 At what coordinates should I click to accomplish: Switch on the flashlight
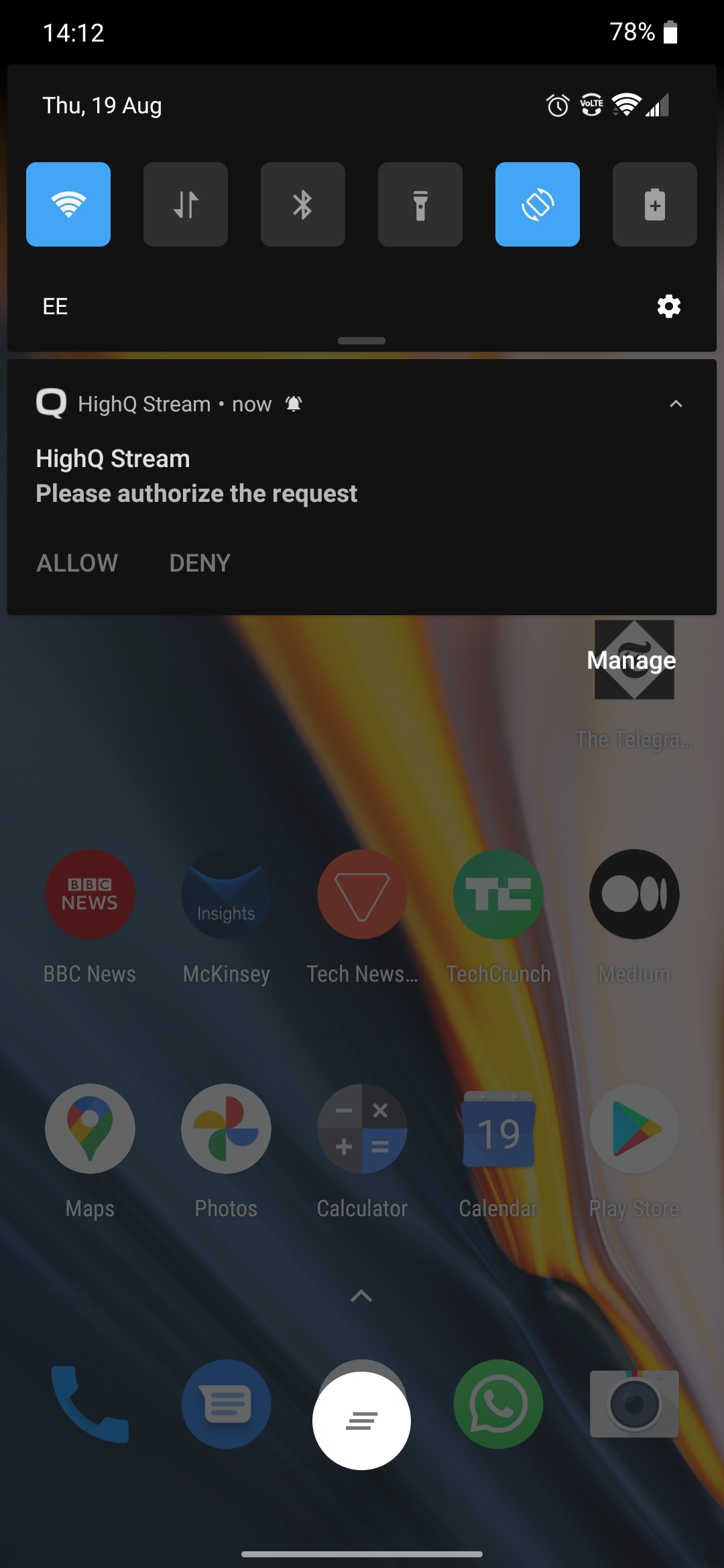[x=420, y=204]
